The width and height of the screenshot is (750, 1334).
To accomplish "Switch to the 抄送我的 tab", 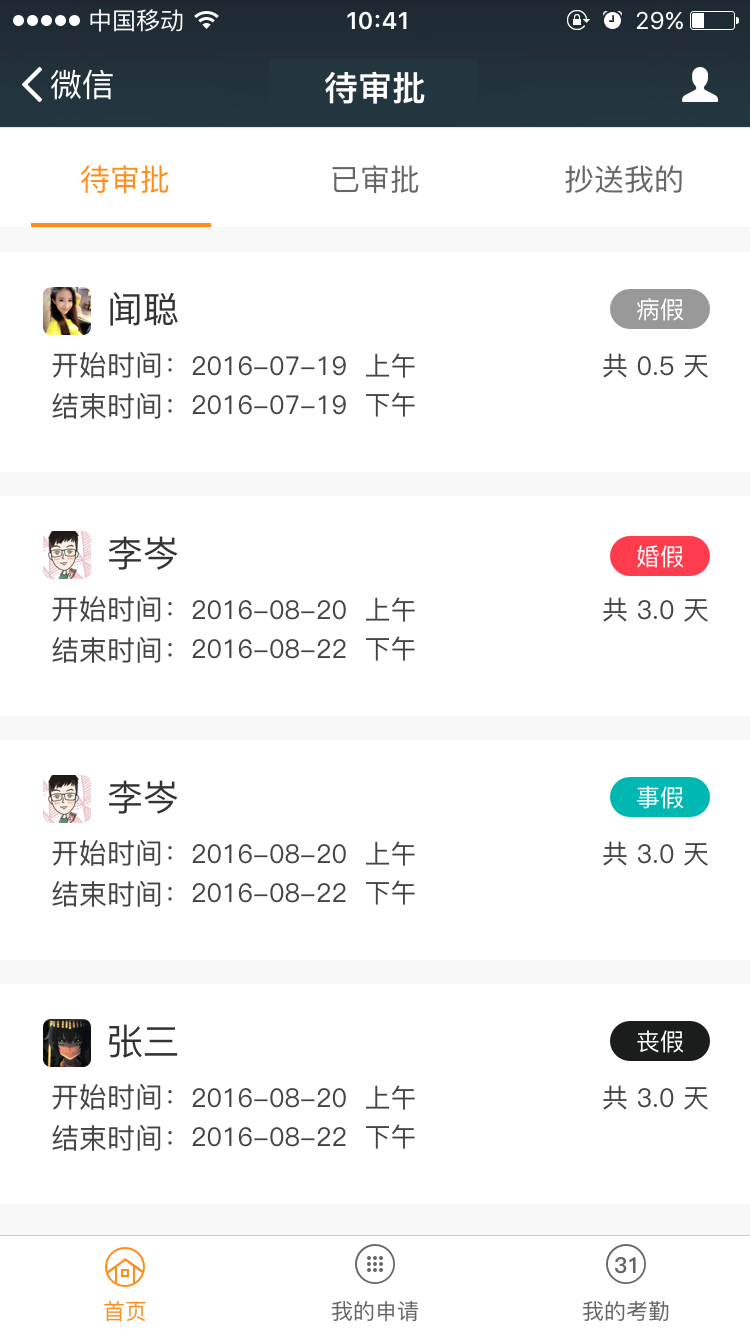I will click(624, 181).
